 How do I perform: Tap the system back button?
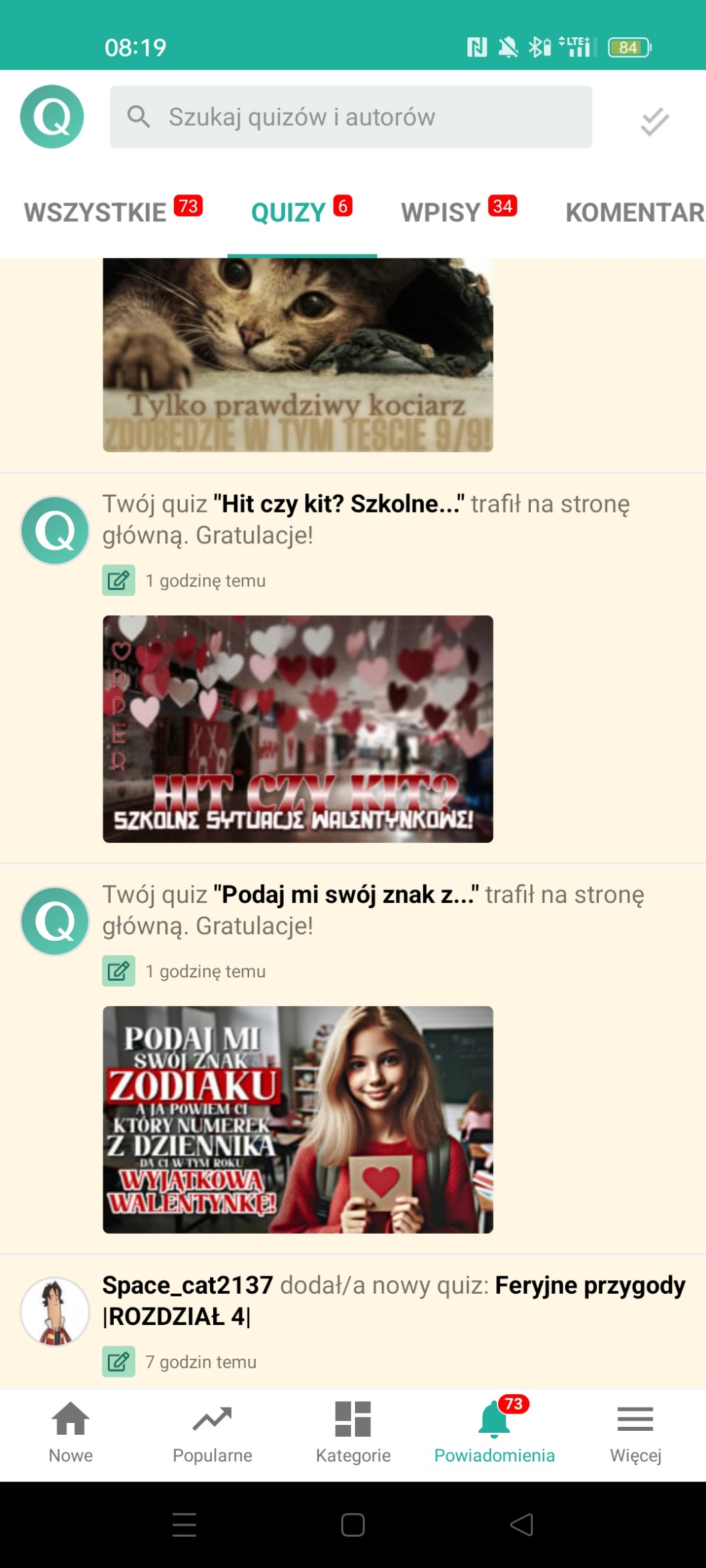click(x=522, y=1525)
